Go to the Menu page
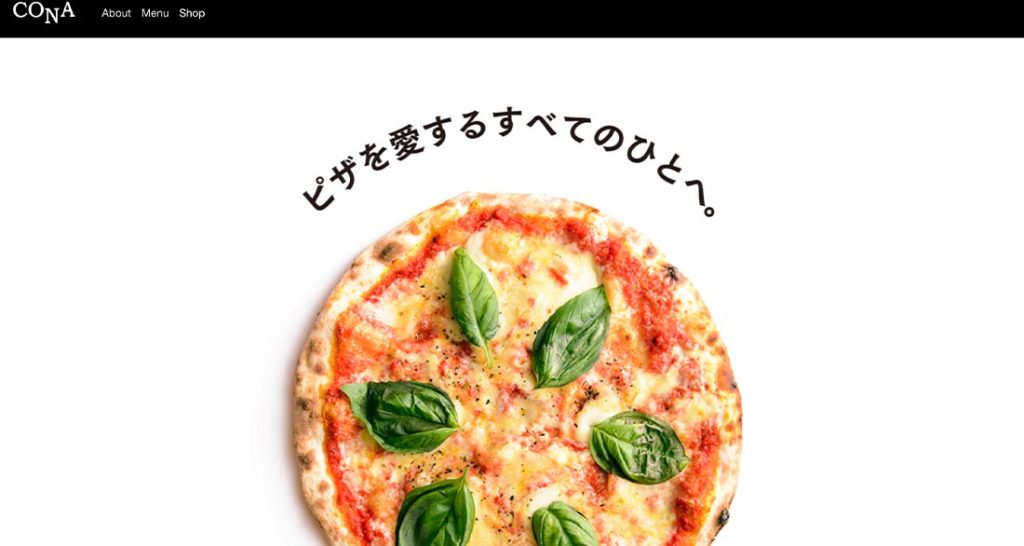The width and height of the screenshot is (1024, 546). coord(155,13)
